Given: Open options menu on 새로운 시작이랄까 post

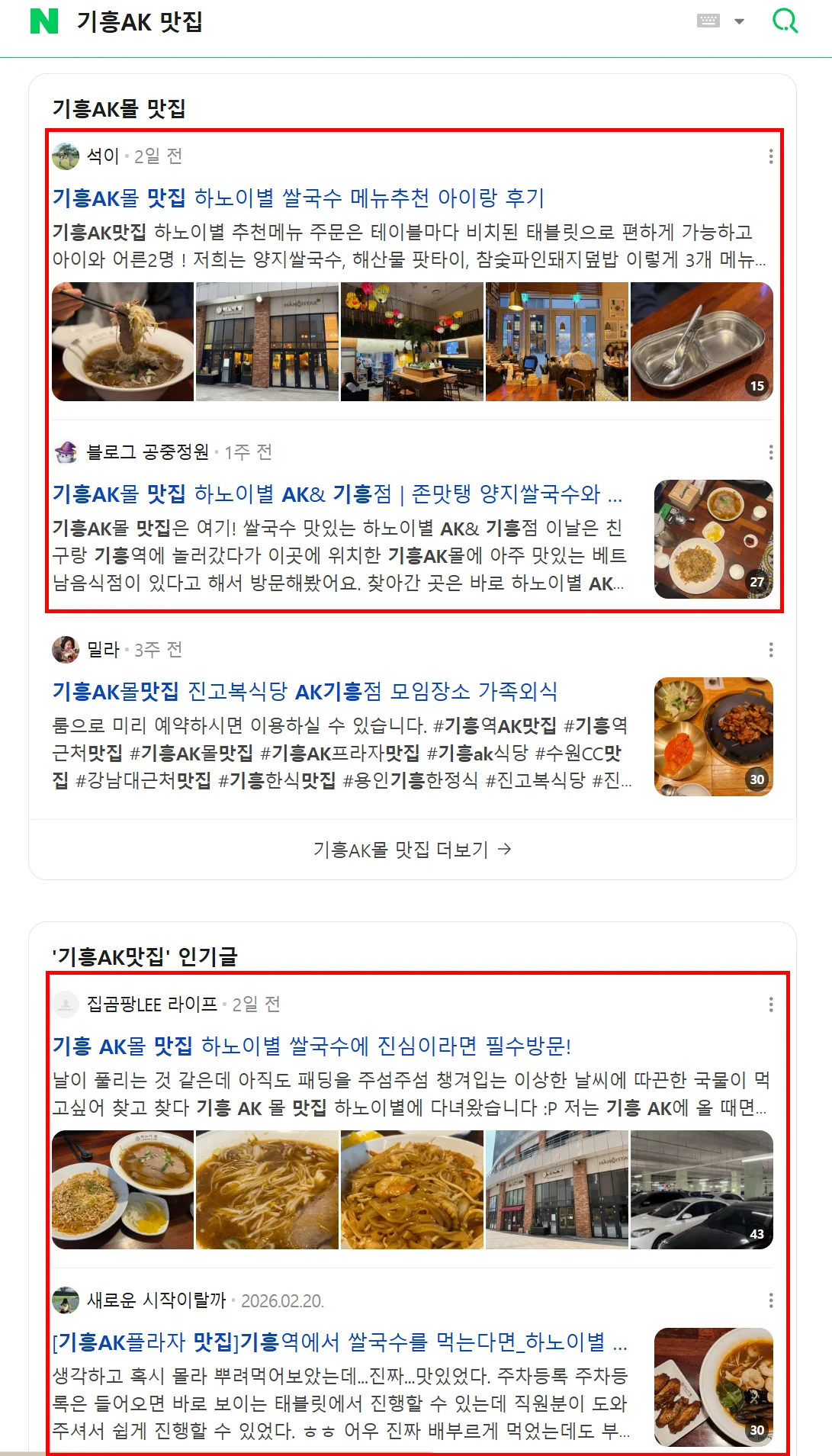Looking at the screenshot, I should pos(771,1300).
